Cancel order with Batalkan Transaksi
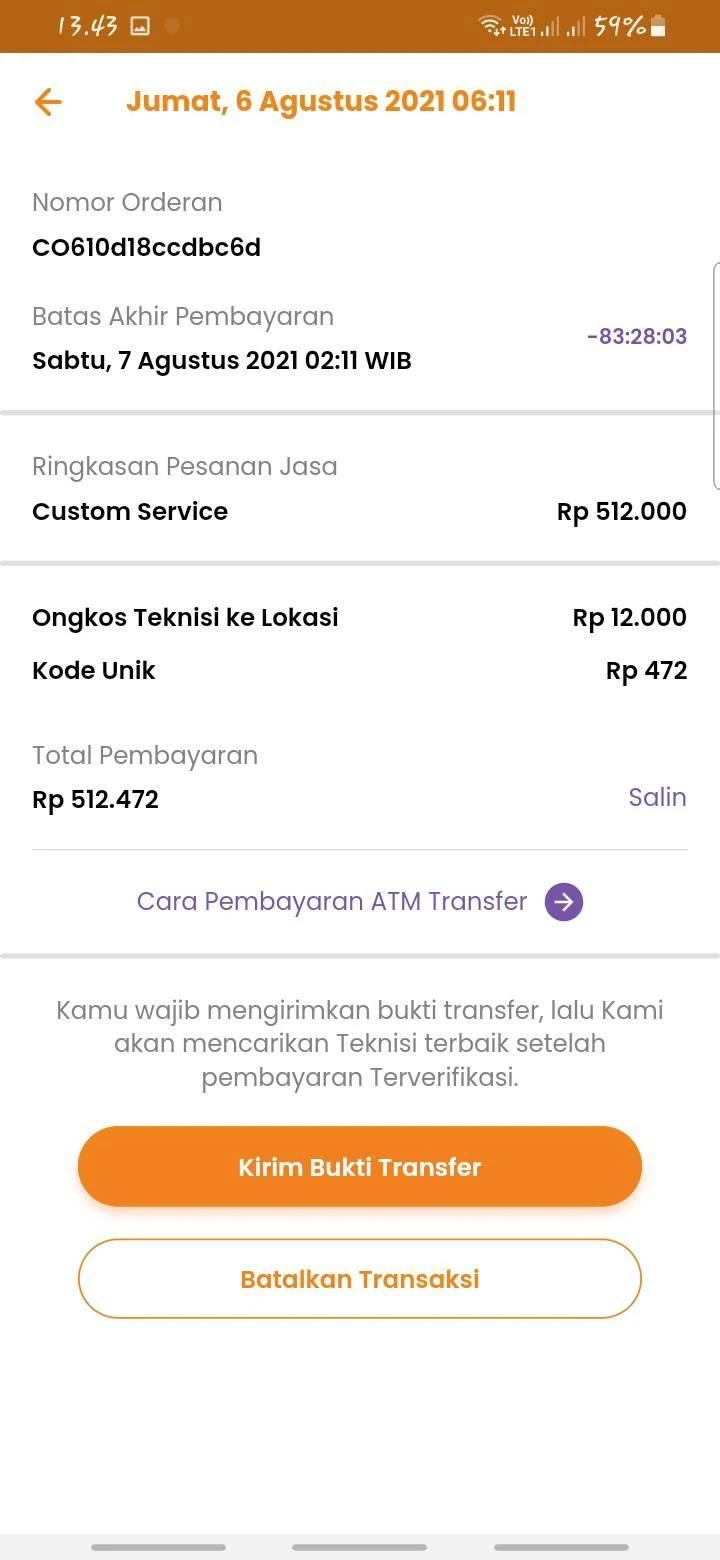720x1560 pixels. [360, 1279]
